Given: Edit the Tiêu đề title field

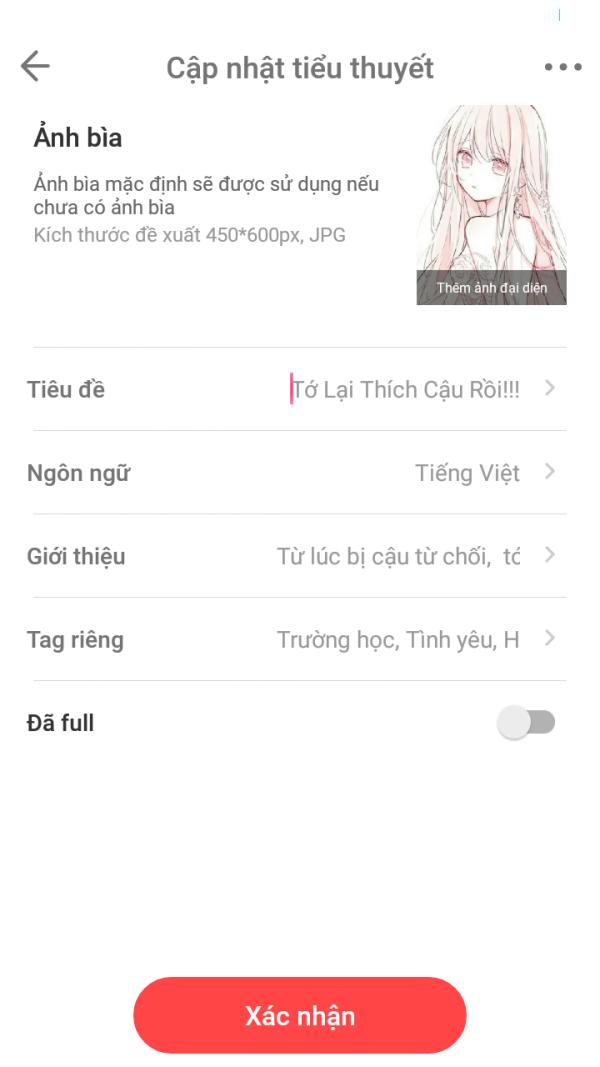Looking at the screenshot, I should pyautogui.click(x=405, y=389).
